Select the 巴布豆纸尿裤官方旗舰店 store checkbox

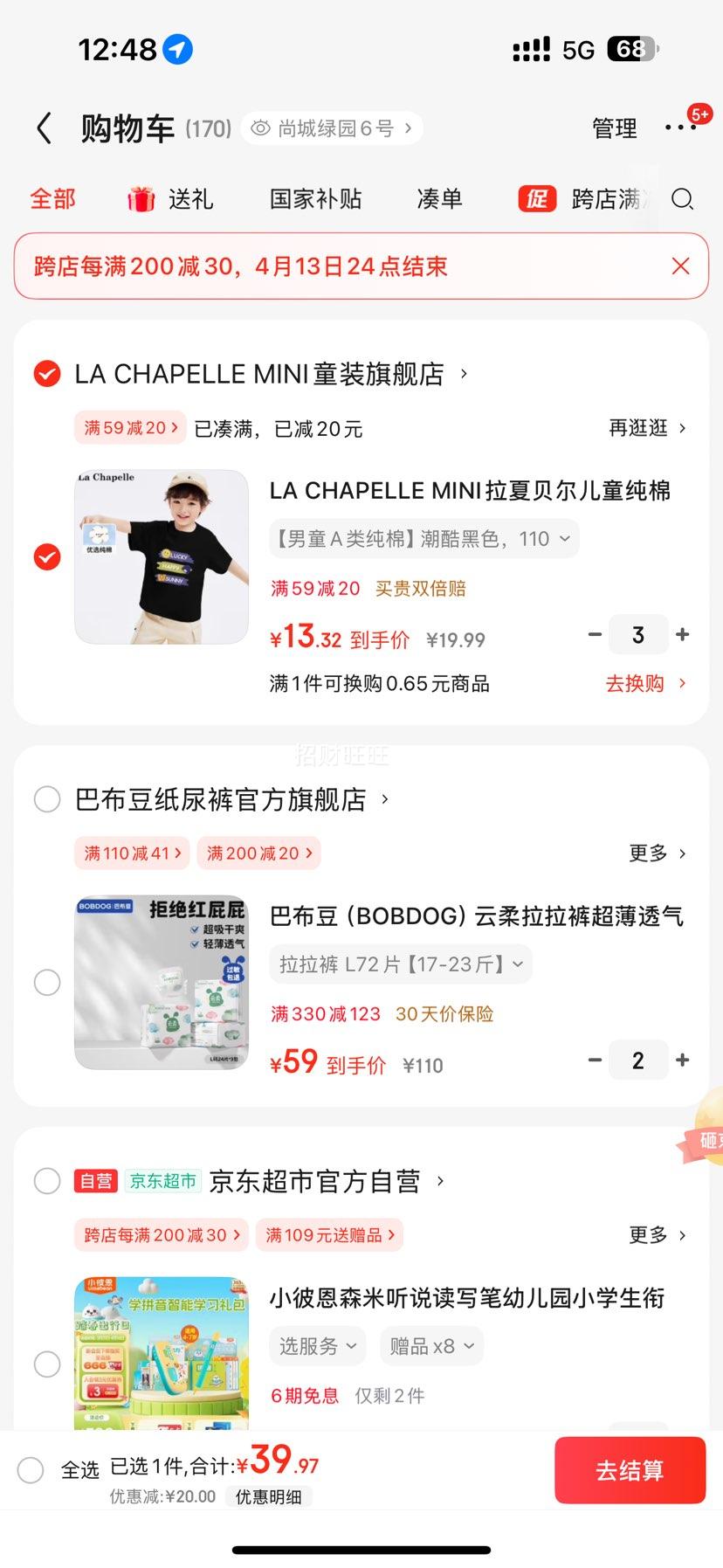47,799
